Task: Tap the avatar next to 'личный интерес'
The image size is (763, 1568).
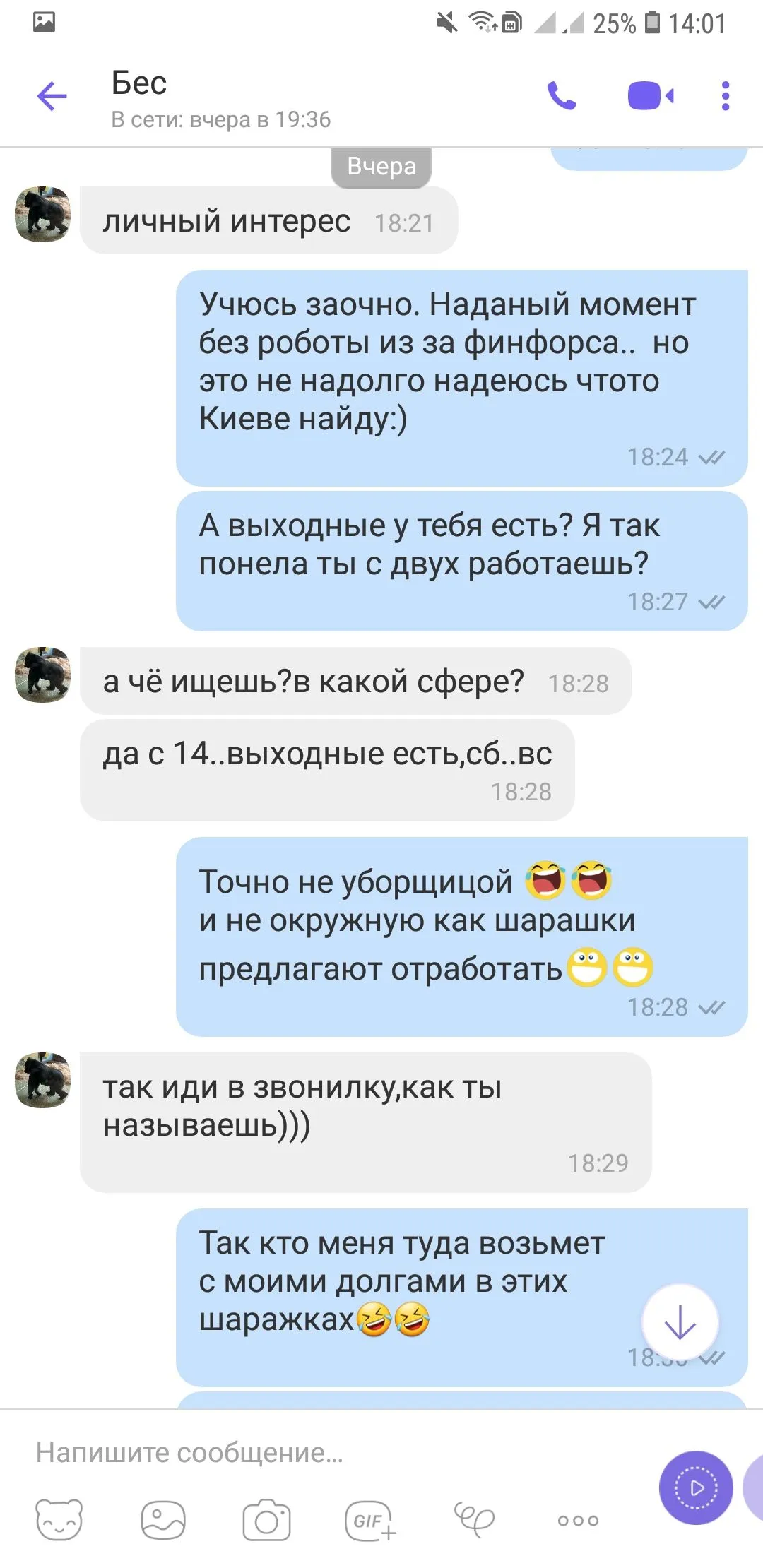Action: (x=43, y=215)
